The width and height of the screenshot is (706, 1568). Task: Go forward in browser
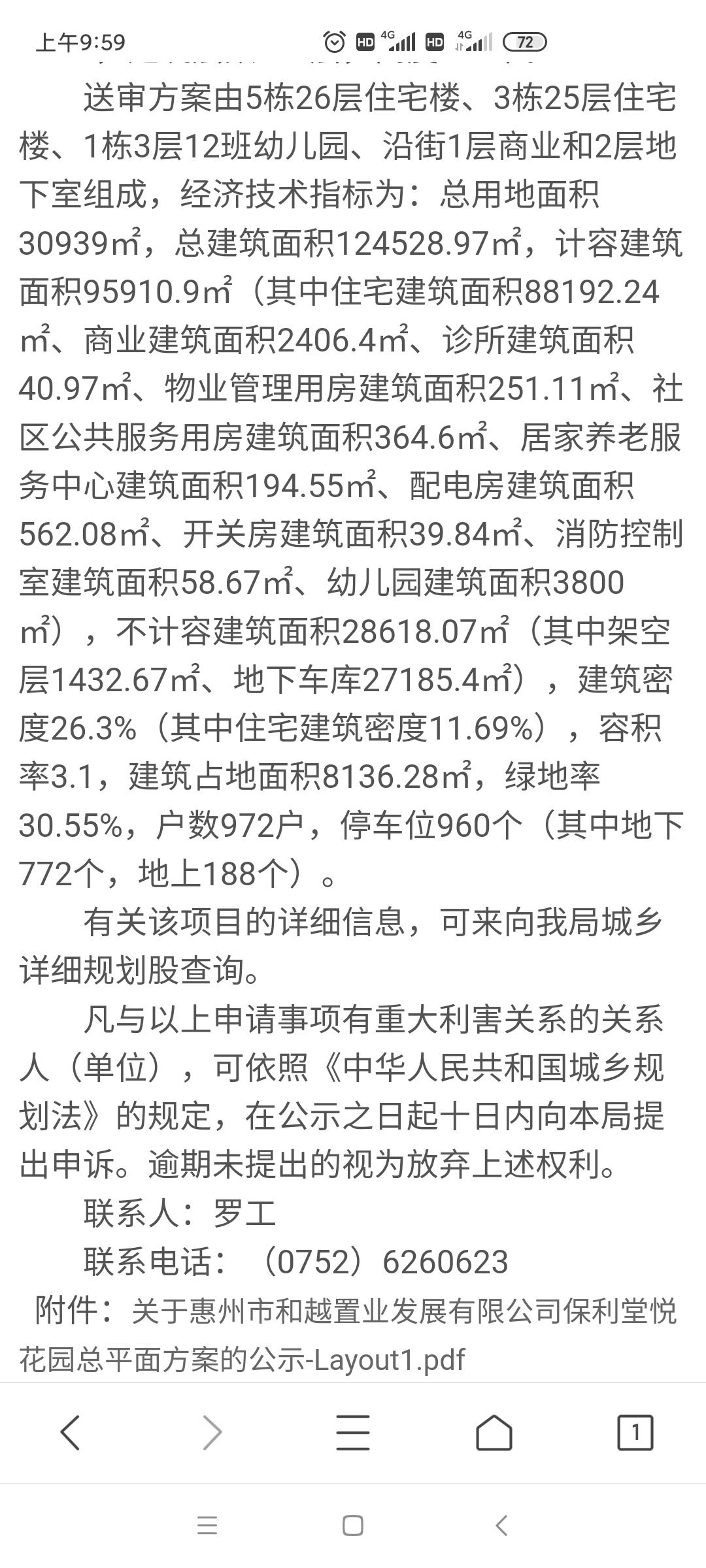(x=212, y=1433)
